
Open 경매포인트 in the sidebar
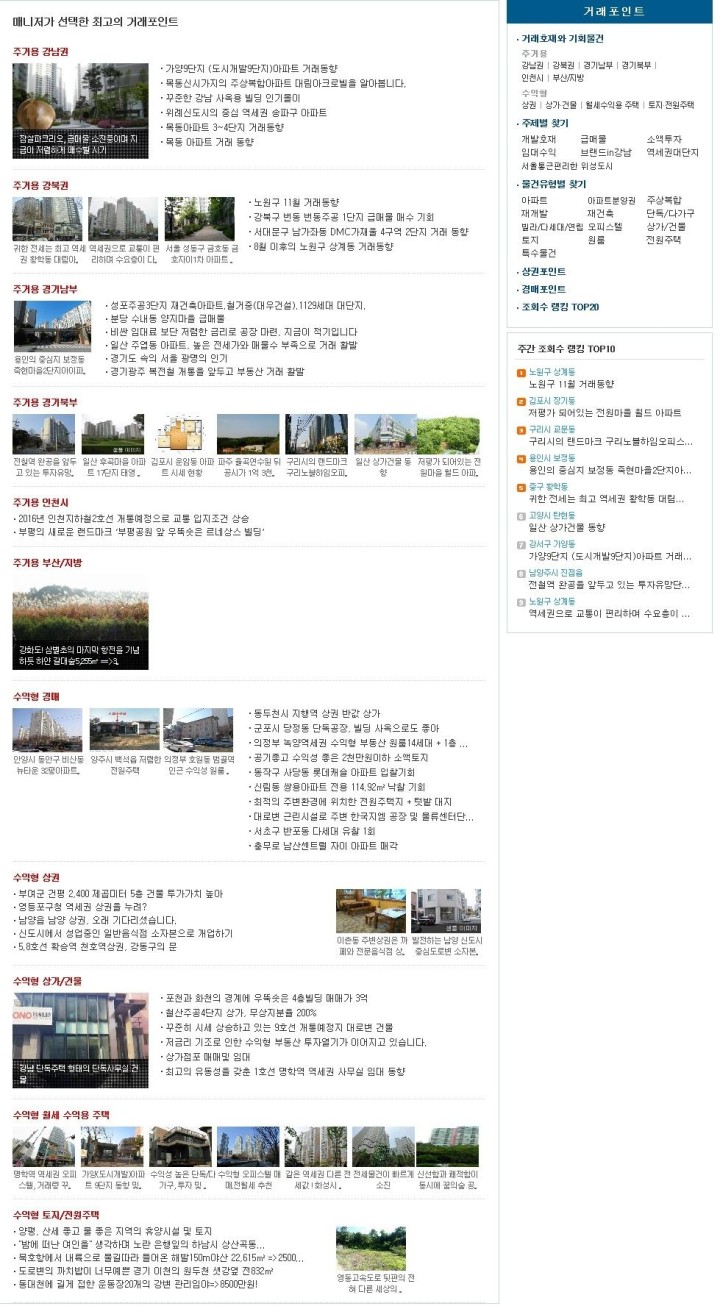point(542,289)
